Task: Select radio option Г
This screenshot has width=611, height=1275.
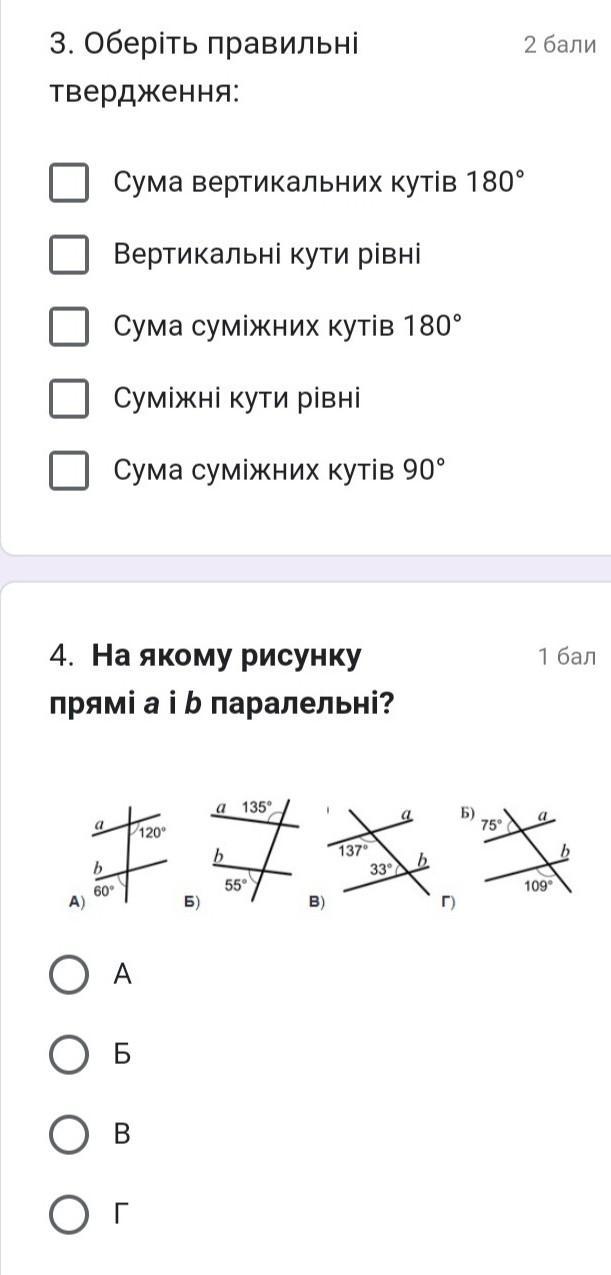Action: point(69,1216)
